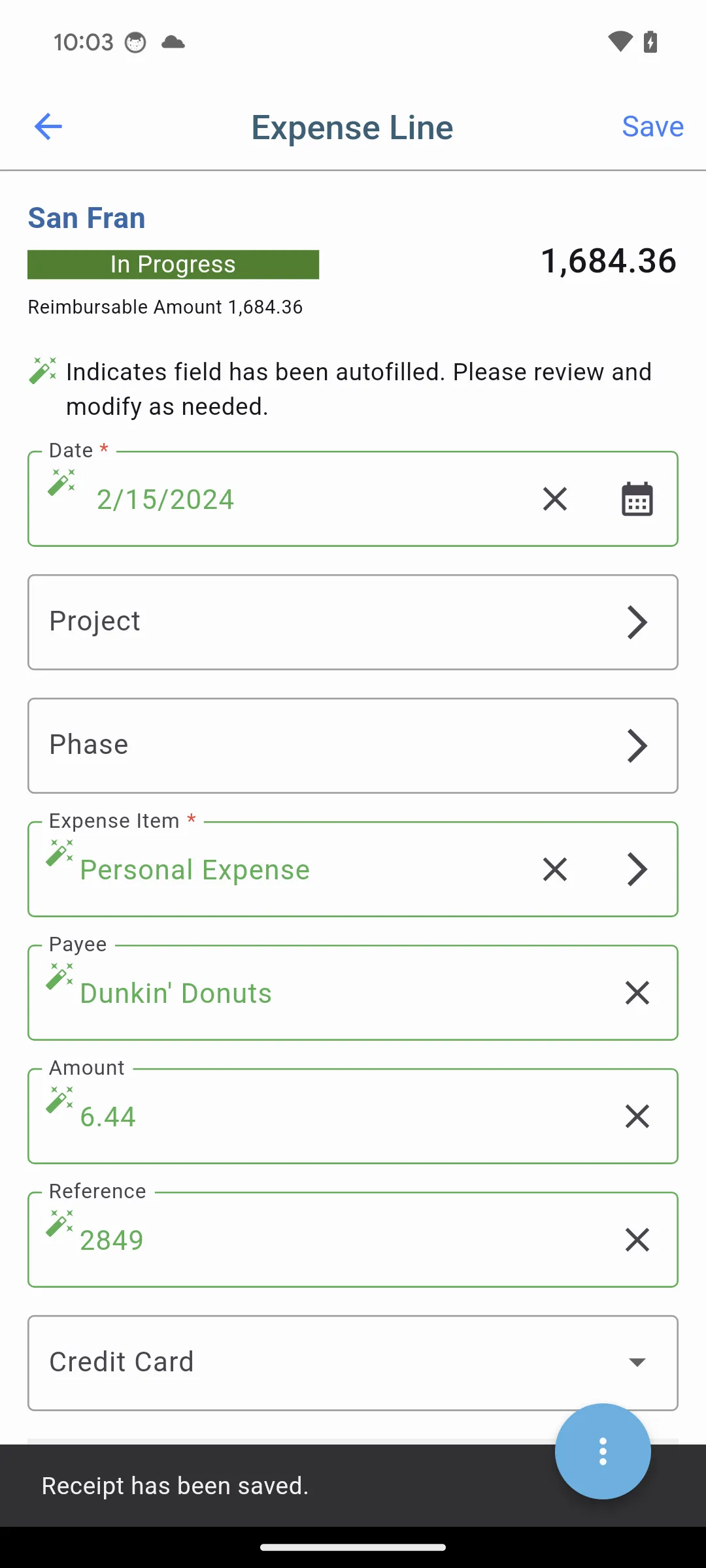Select the Date field showing 2/15/2024

coord(261,498)
